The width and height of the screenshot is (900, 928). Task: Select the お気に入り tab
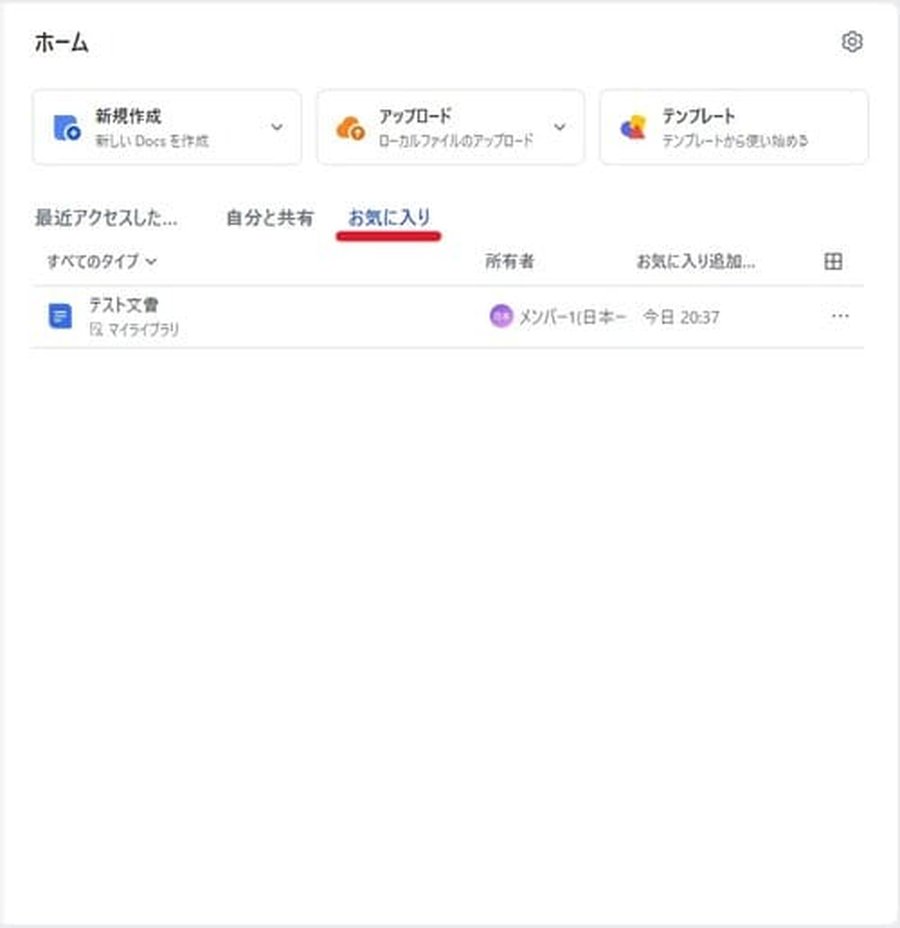coord(388,217)
